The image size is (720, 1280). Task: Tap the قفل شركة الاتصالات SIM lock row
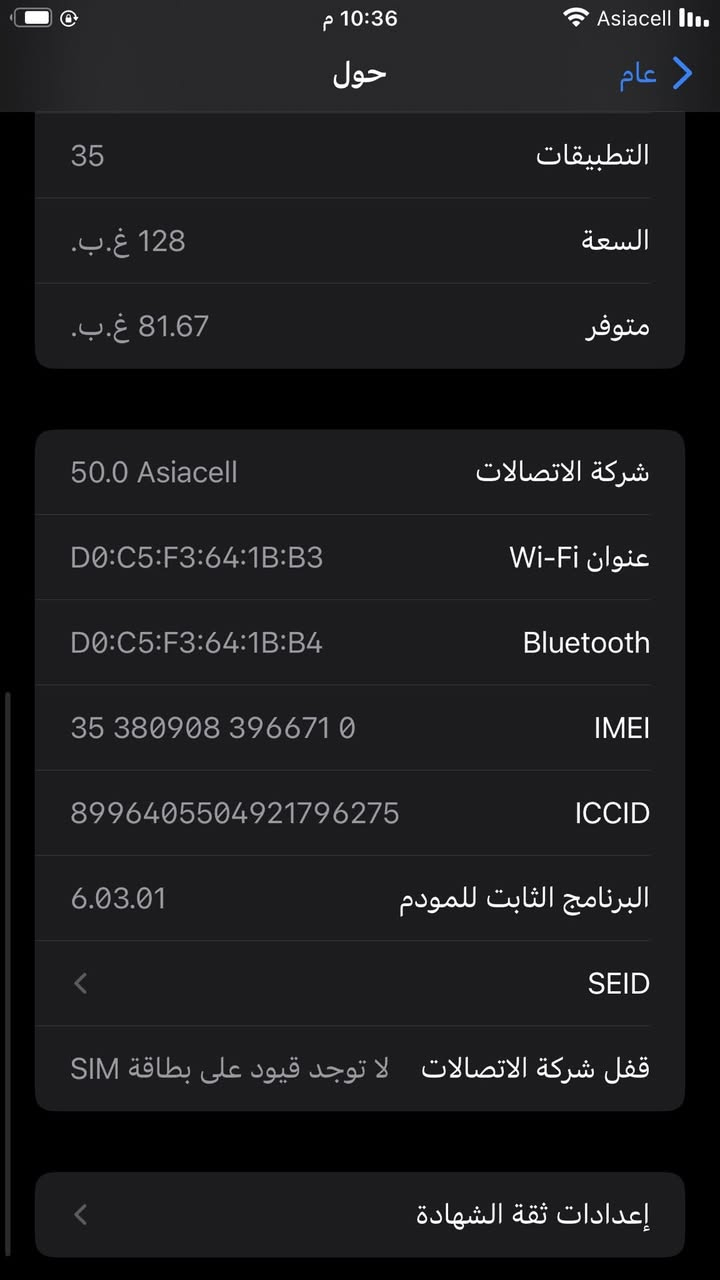pyautogui.click(x=360, y=1068)
